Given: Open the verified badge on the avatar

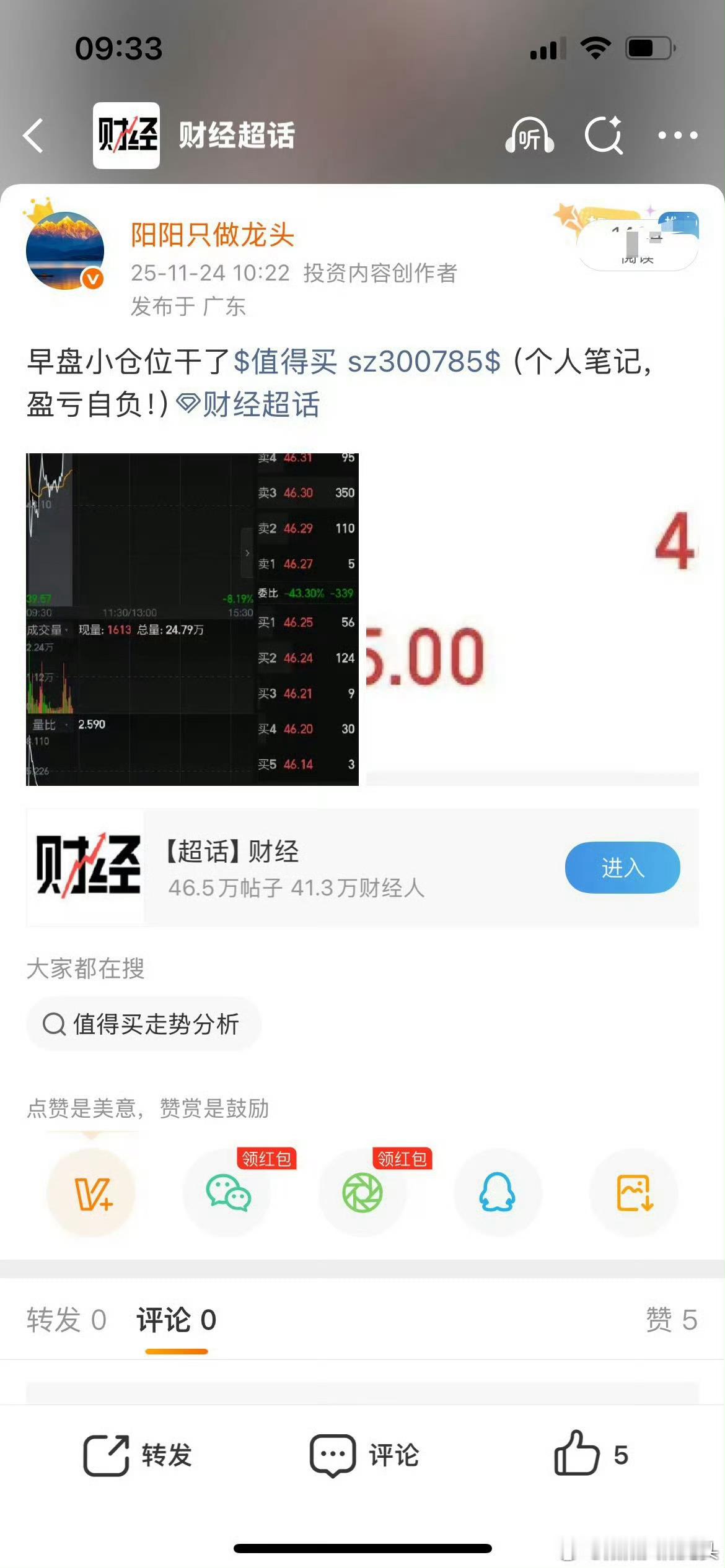Looking at the screenshot, I should (x=92, y=278).
